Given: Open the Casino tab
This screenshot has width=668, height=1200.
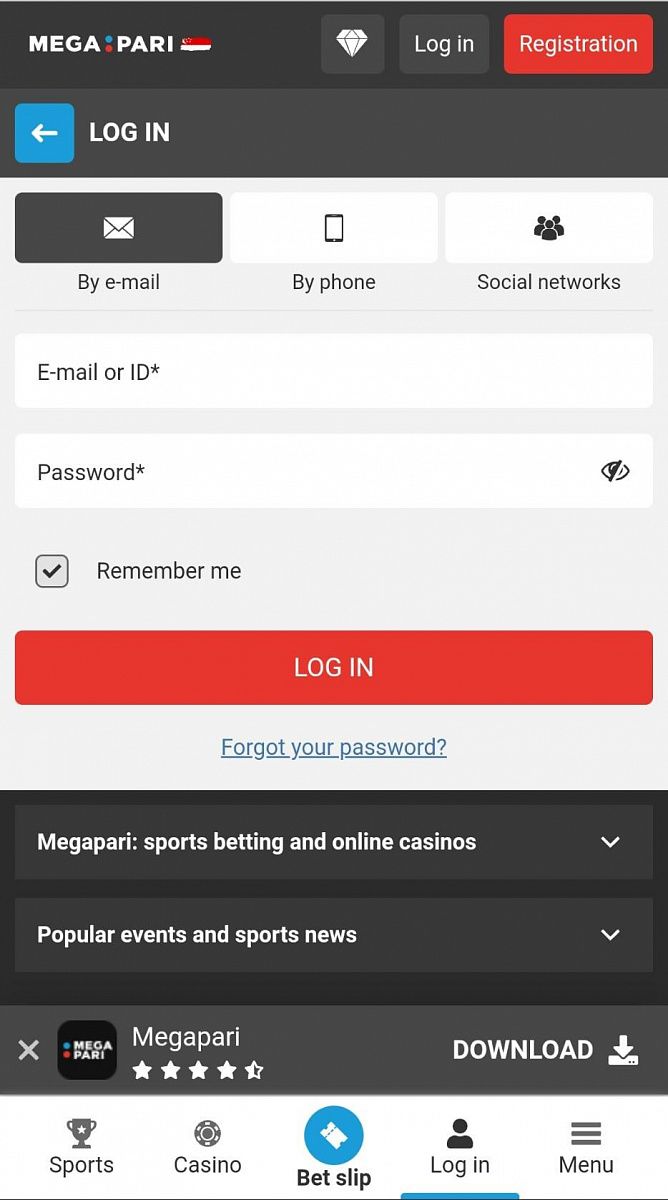Looking at the screenshot, I should coord(207,1147).
